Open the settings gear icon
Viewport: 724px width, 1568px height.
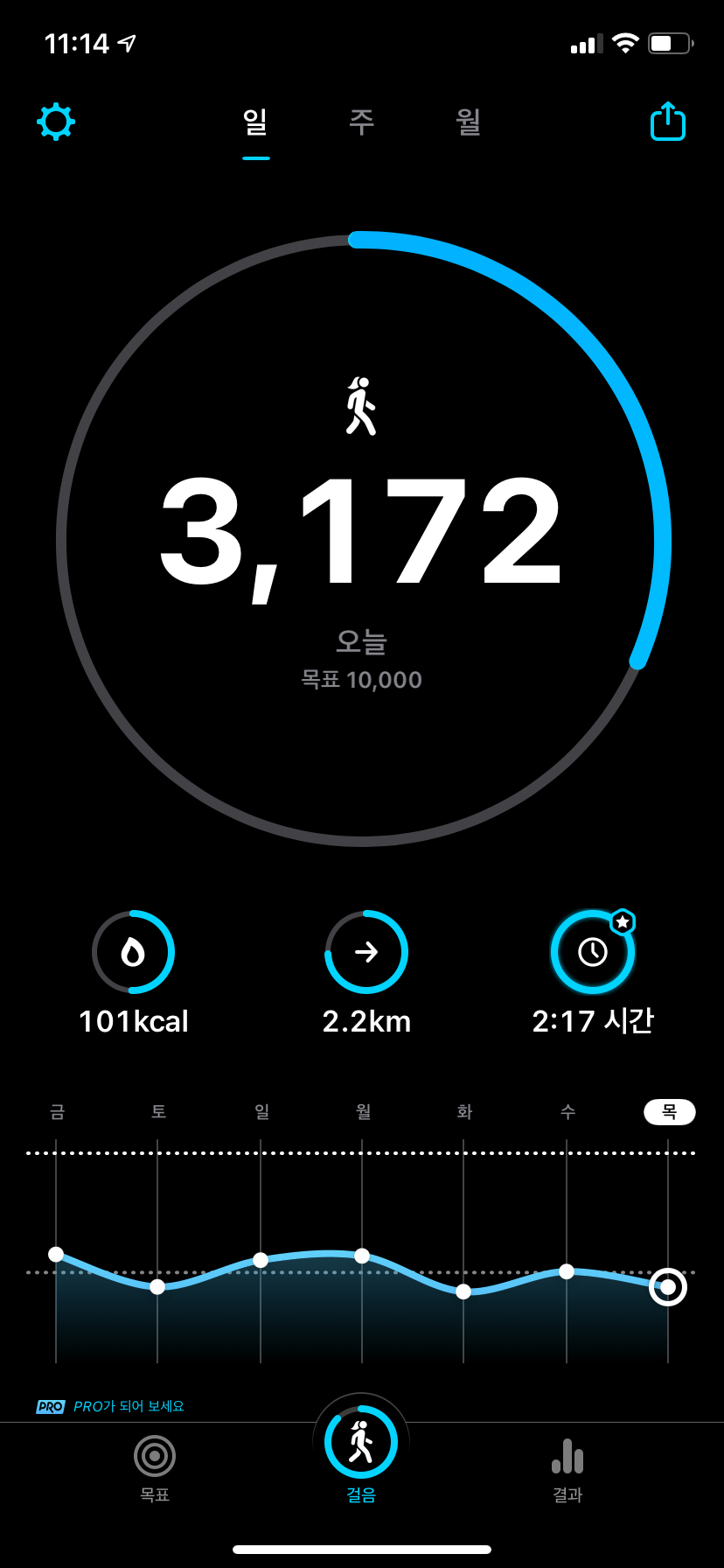point(56,122)
